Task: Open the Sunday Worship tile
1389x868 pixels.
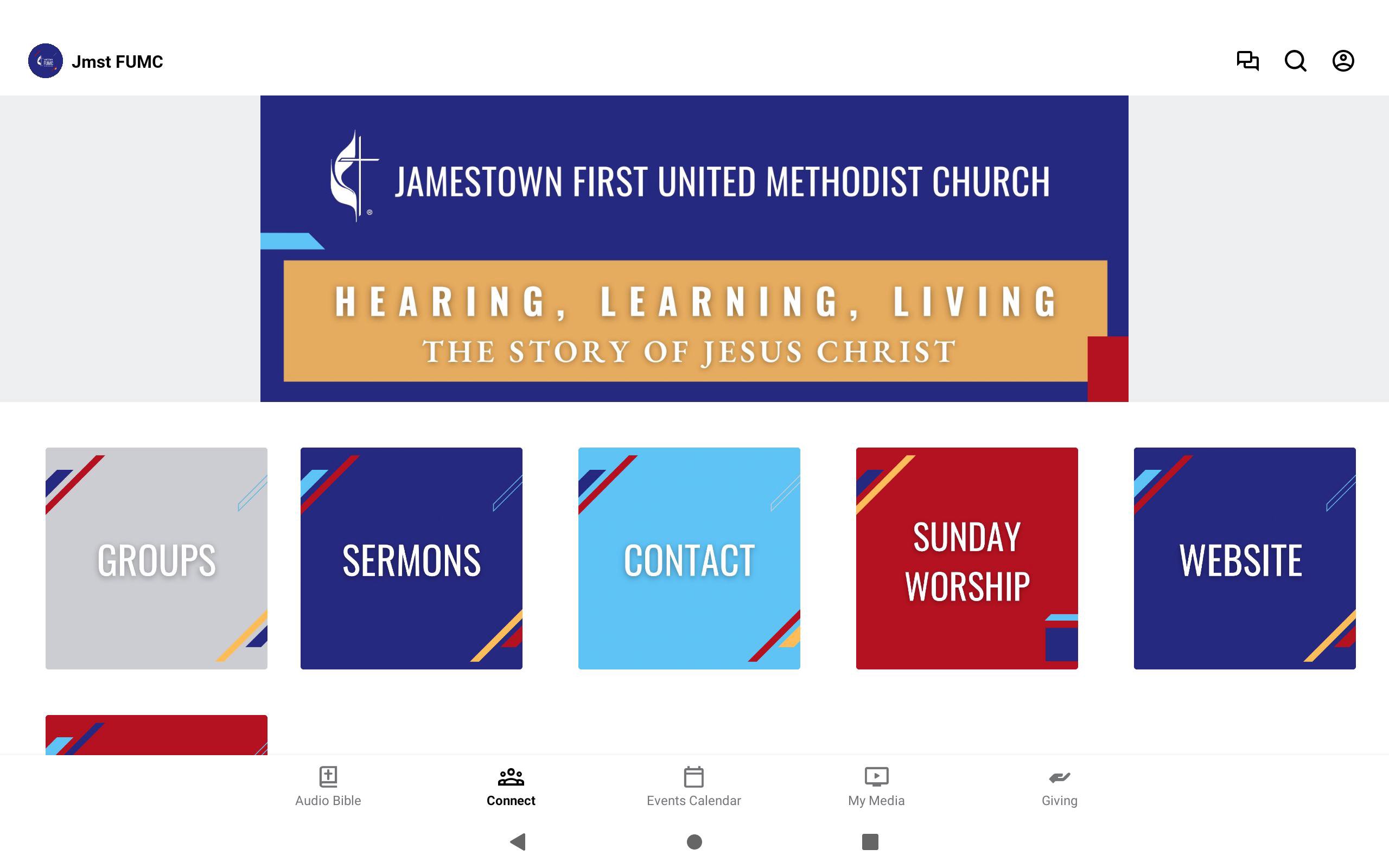Action: coord(966,558)
